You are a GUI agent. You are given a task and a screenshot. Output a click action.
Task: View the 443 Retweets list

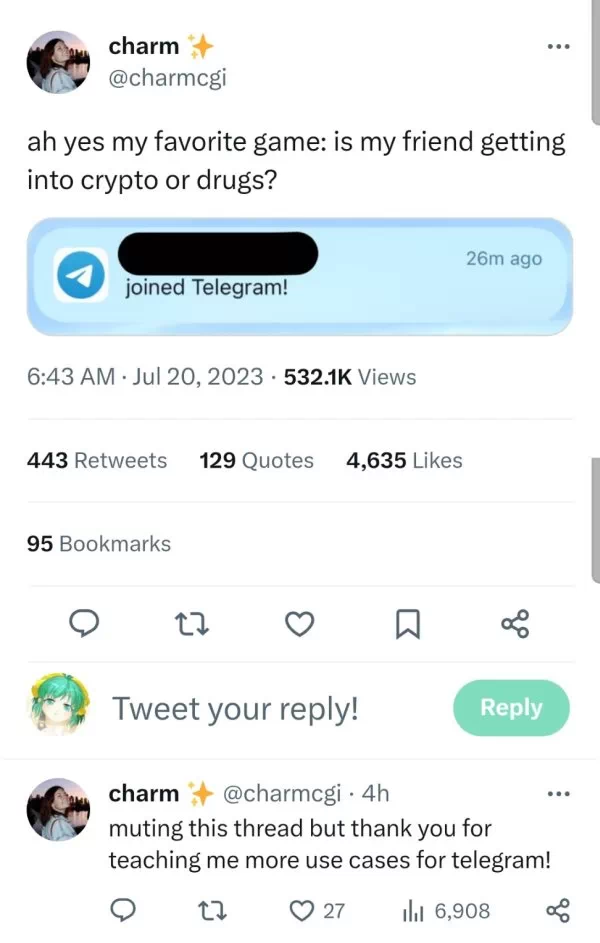pyautogui.click(x=97, y=460)
